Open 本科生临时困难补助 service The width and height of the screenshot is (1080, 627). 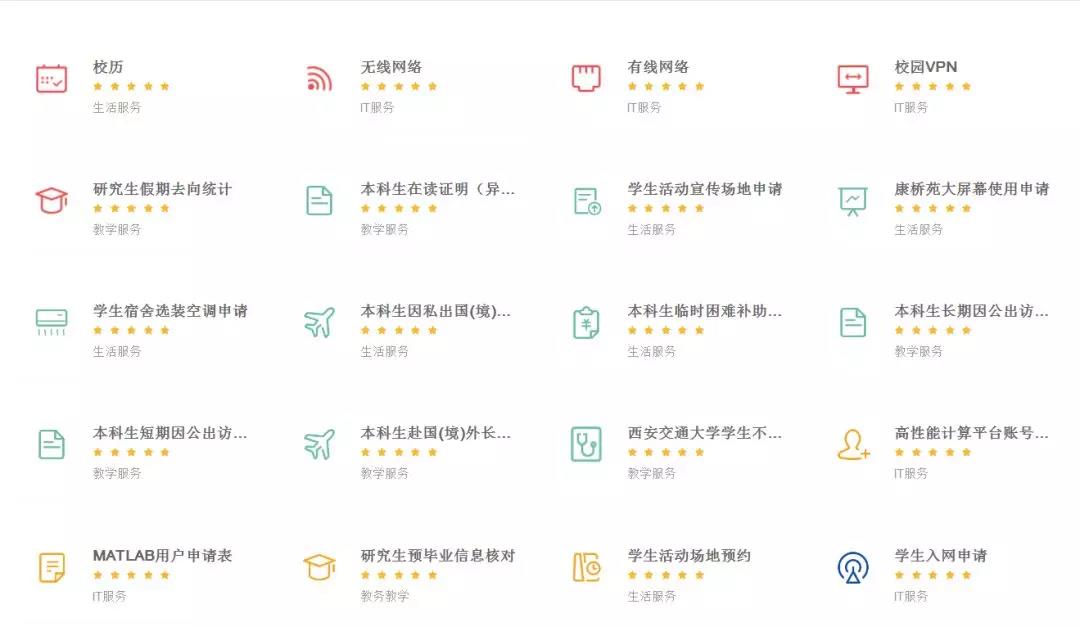click(x=704, y=311)
